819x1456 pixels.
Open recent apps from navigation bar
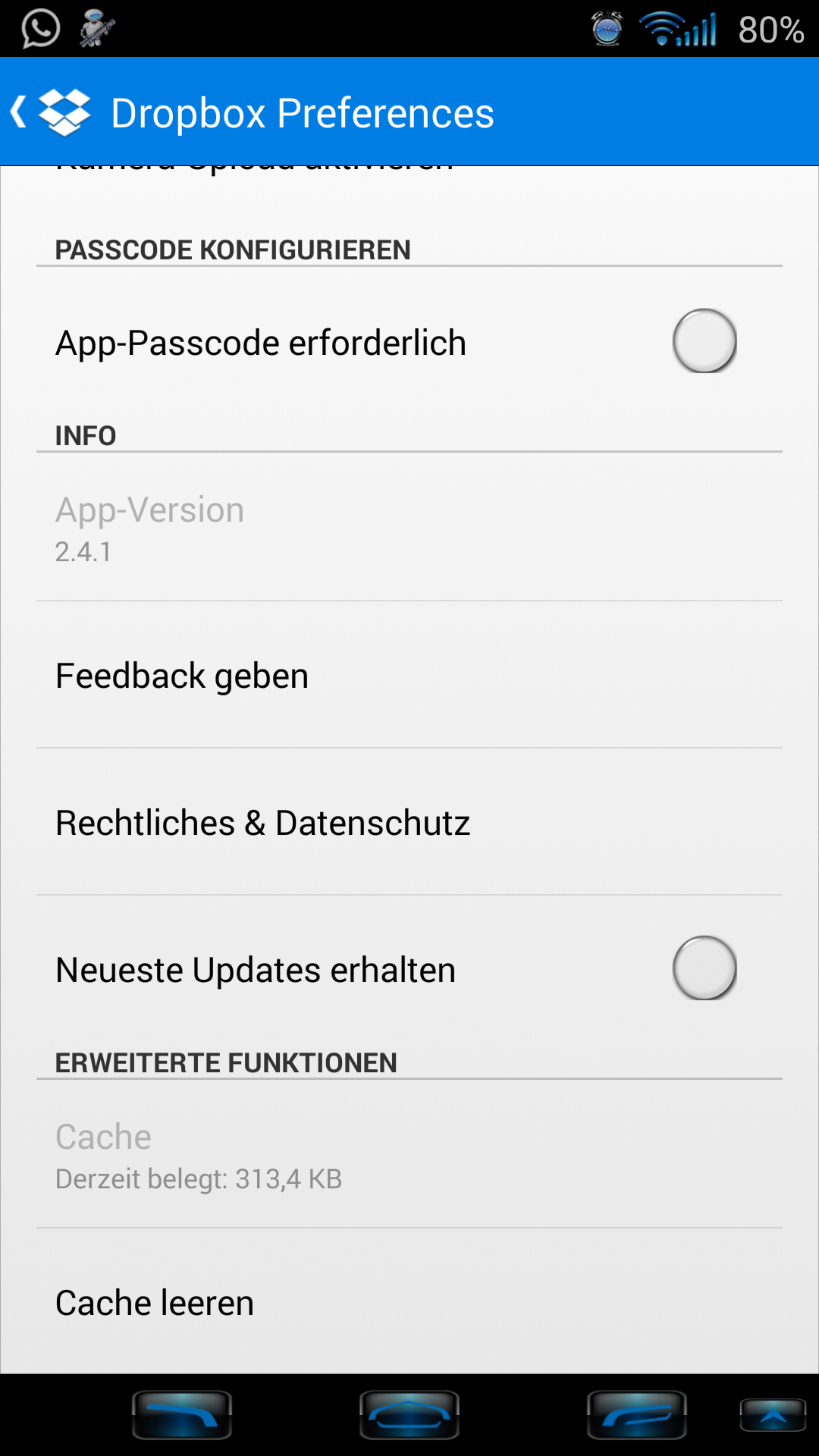pyautogui.click(x=637, y=1415)
